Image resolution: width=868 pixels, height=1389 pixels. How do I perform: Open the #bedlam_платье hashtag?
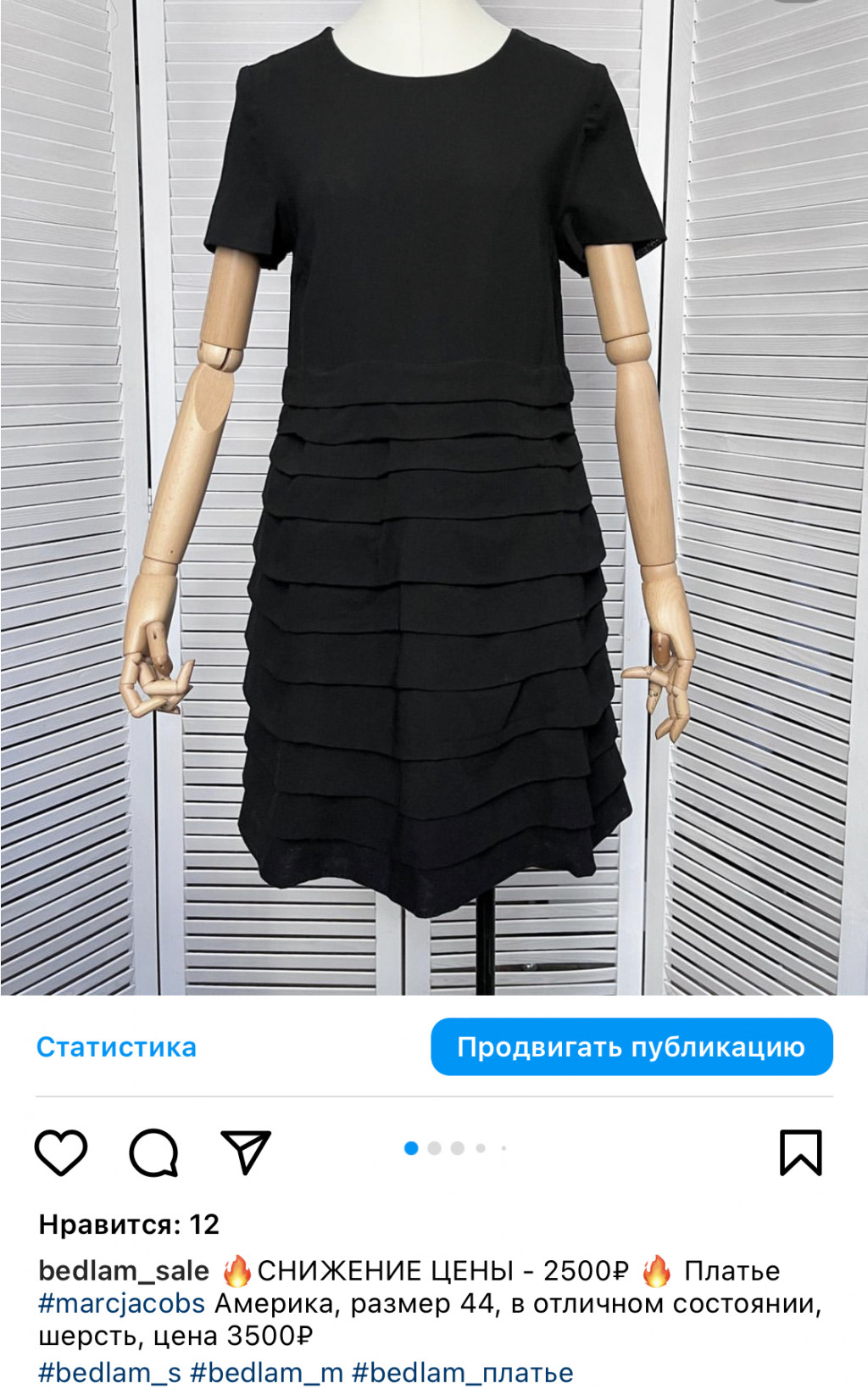462,1372
